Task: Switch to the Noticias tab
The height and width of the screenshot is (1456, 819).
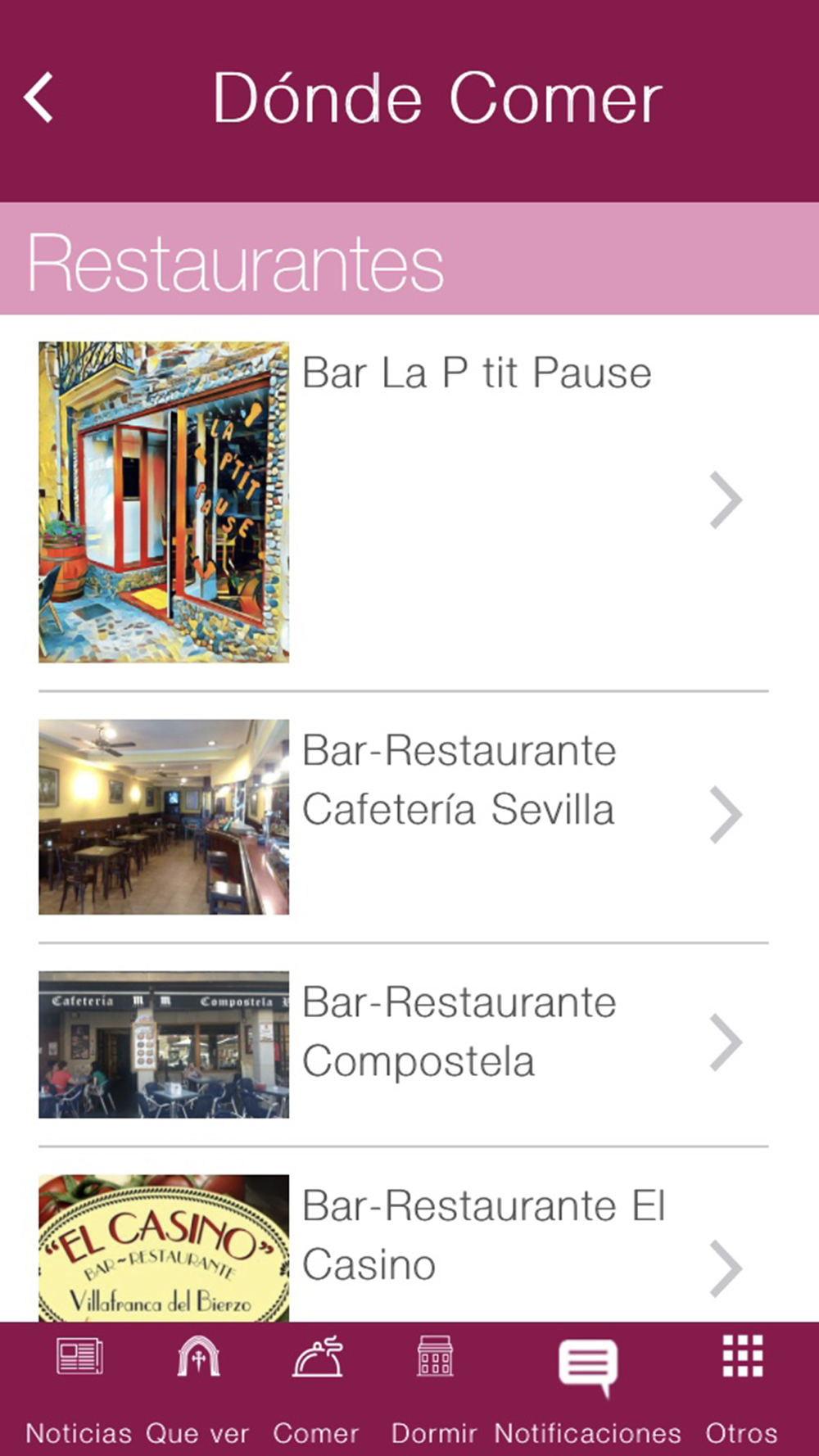Action: 79,1389
